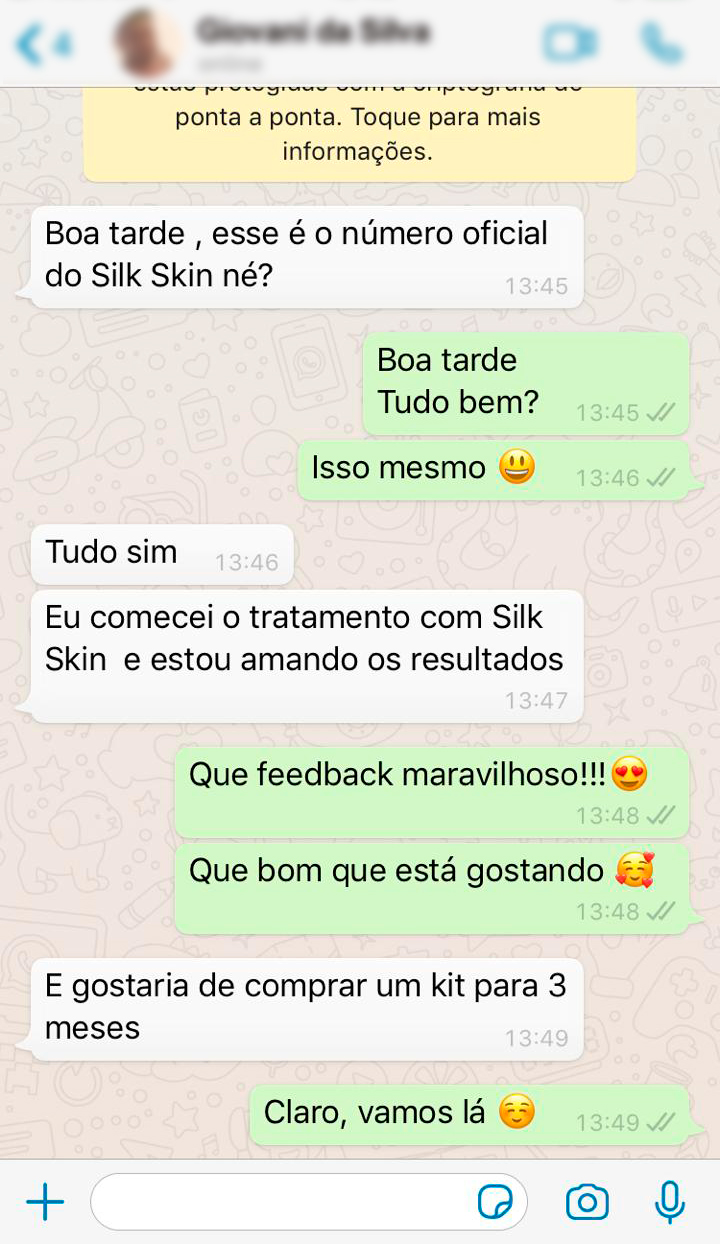Viewport: 720px width, 1244px height.
Task: Start a video call
Action: pyautogui.click(x=570, y=44)
